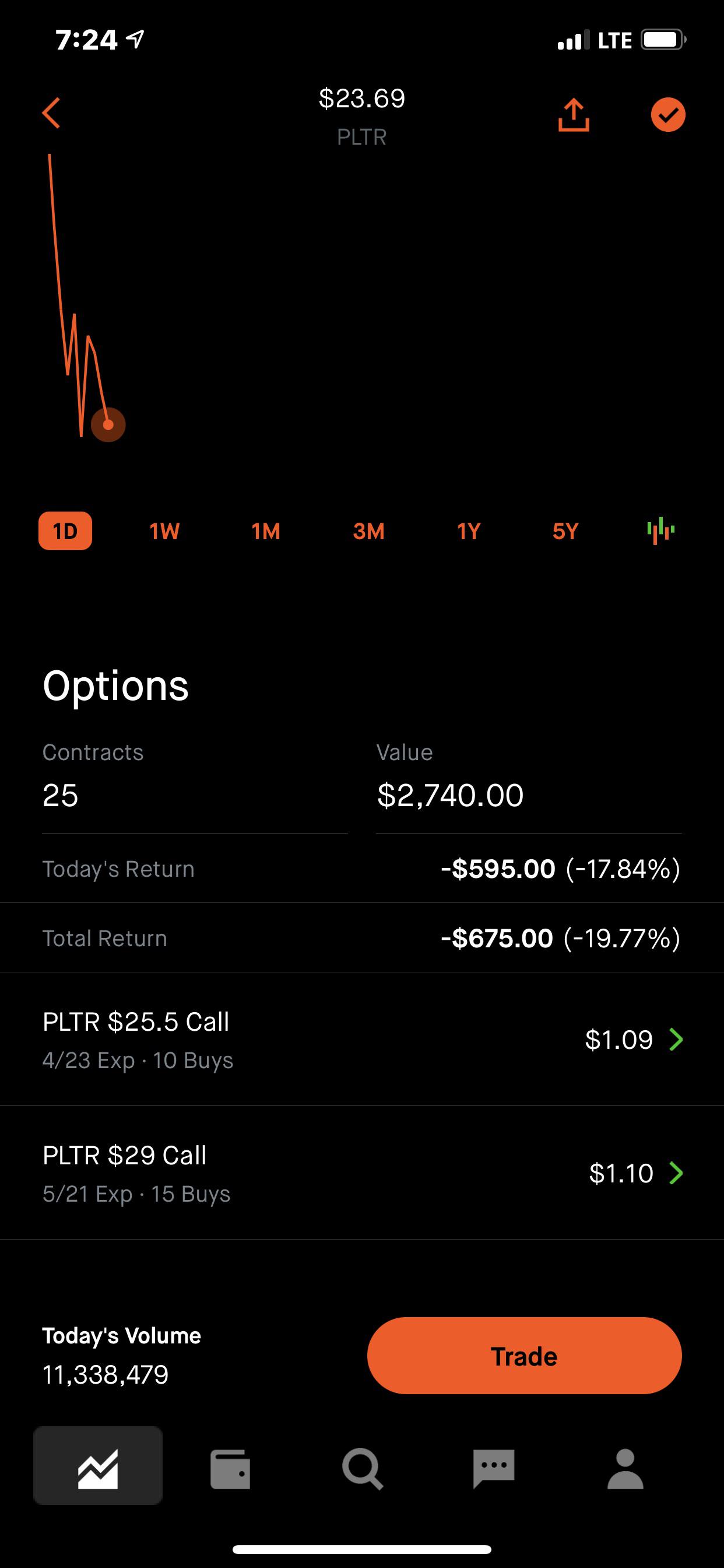Open the PLTR $29 Call position
This screenshot has height=1568, width=724.
(362, 1173)
